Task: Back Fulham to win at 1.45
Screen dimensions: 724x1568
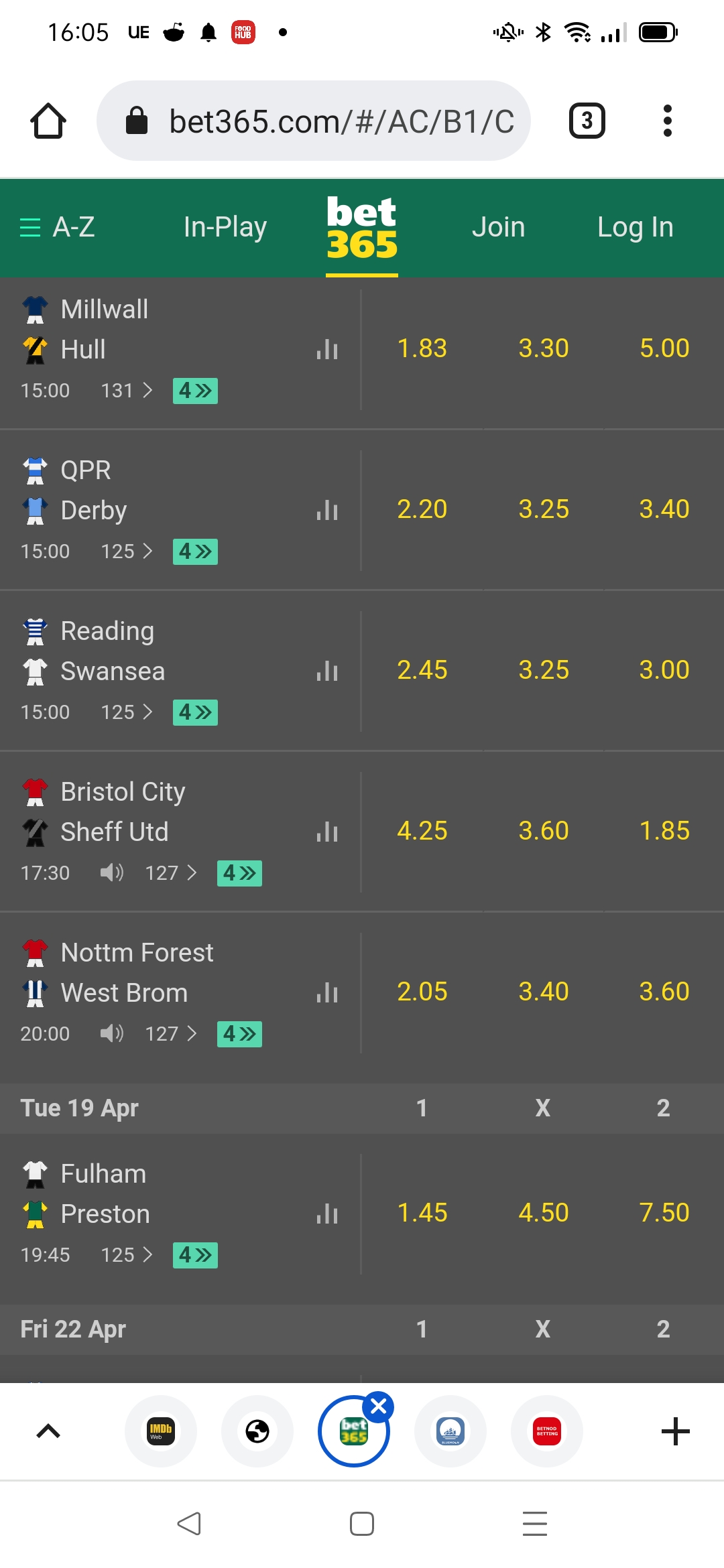Action: [x=422, y=1213]
